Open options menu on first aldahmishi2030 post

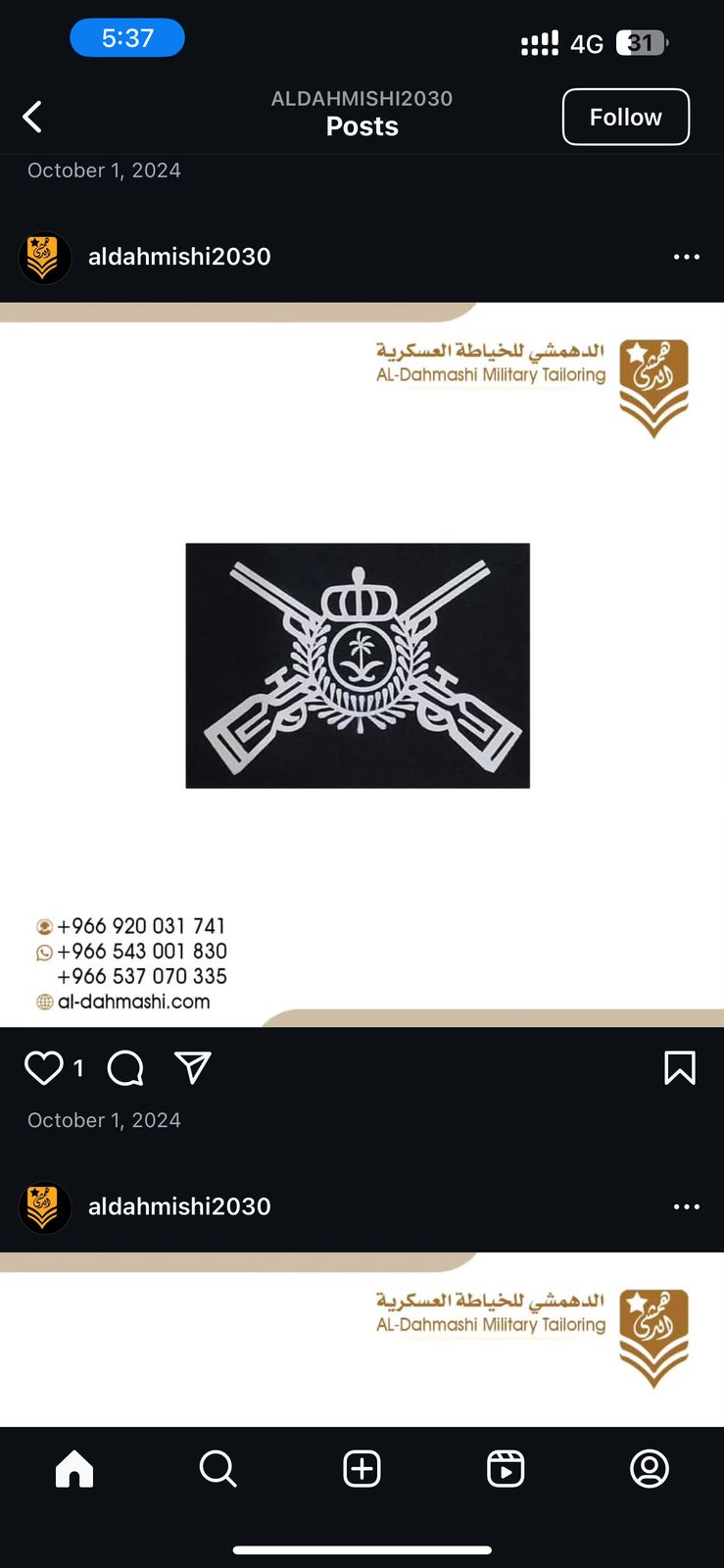[x=687, y=257]
